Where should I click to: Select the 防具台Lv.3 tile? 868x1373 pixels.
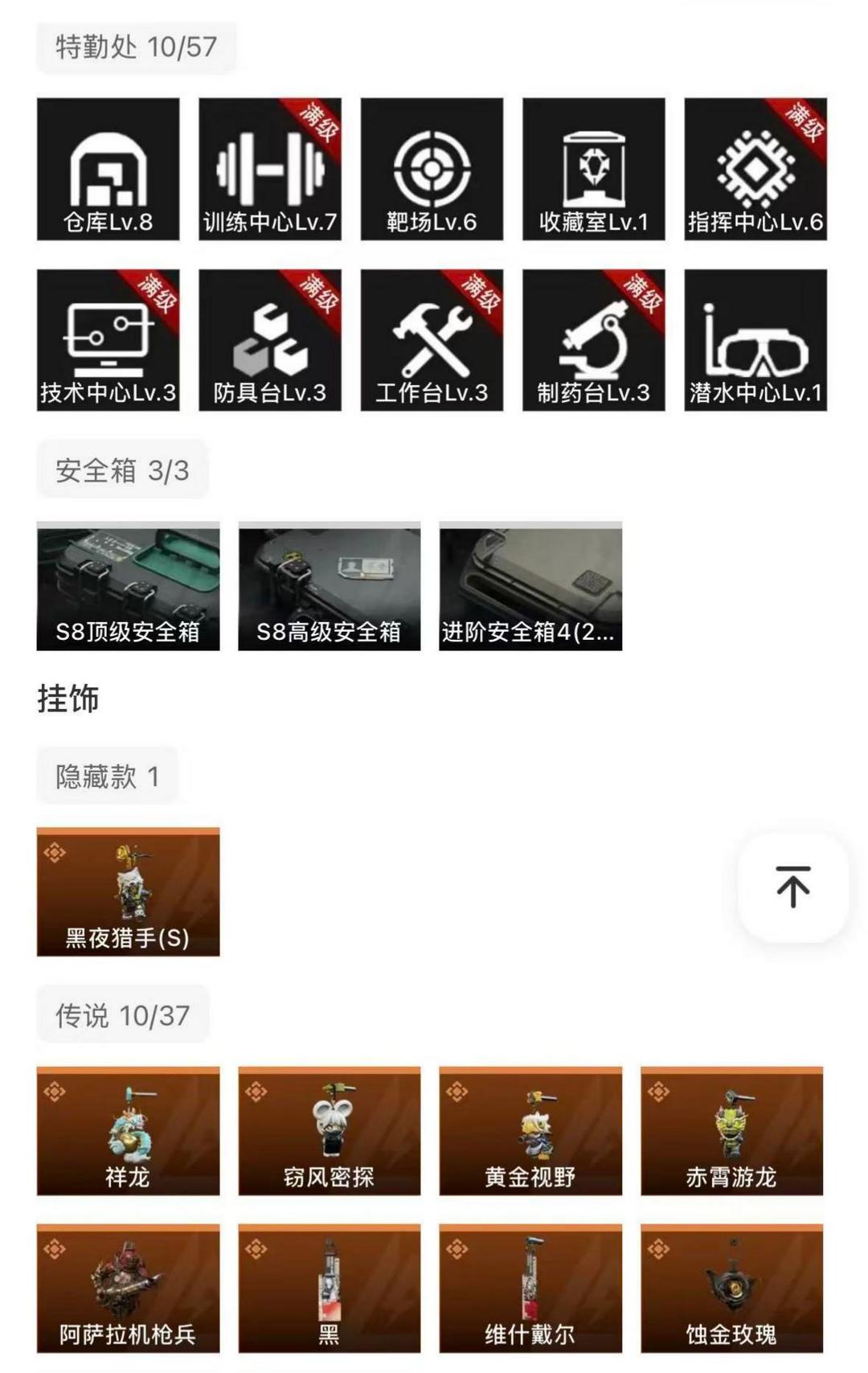pos(270,340)
